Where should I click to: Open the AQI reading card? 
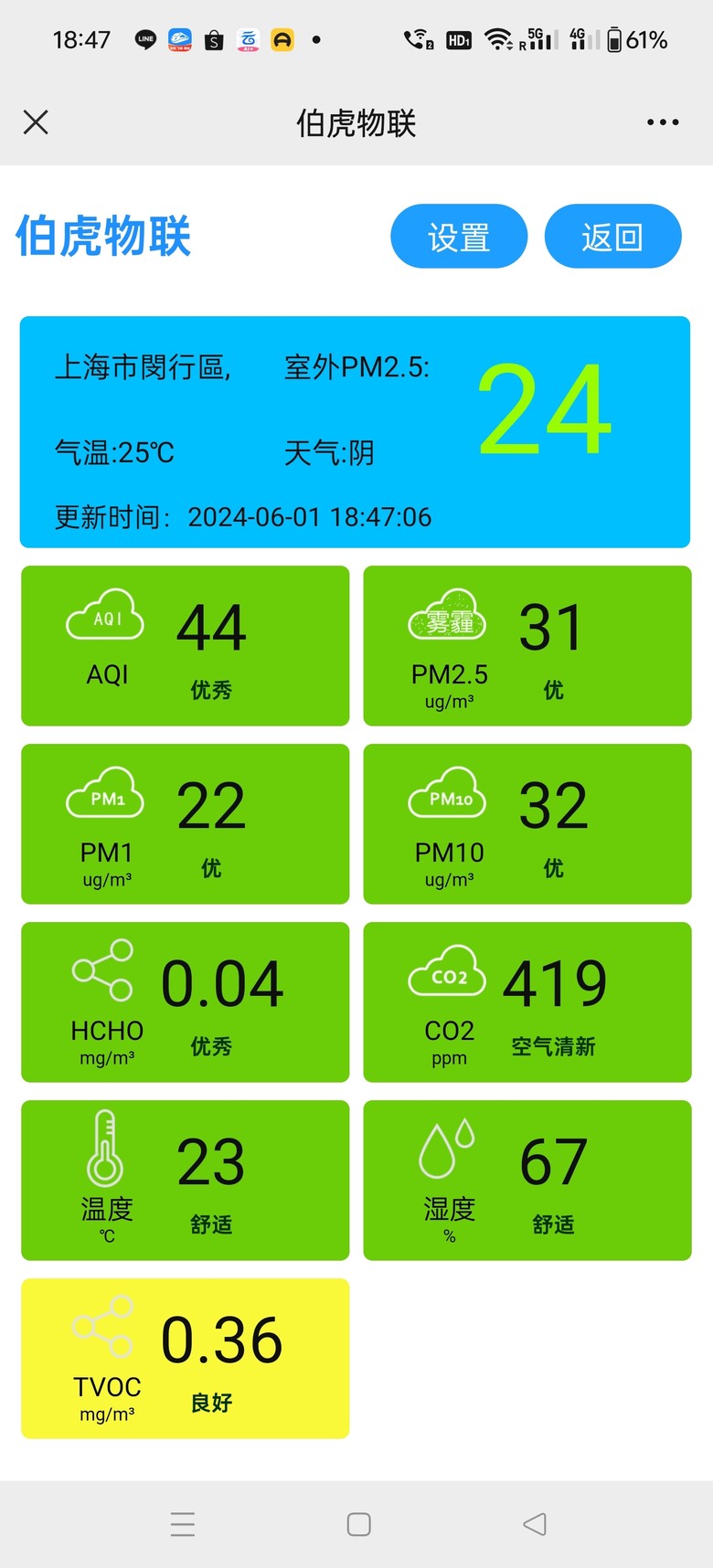coord(186,646)
